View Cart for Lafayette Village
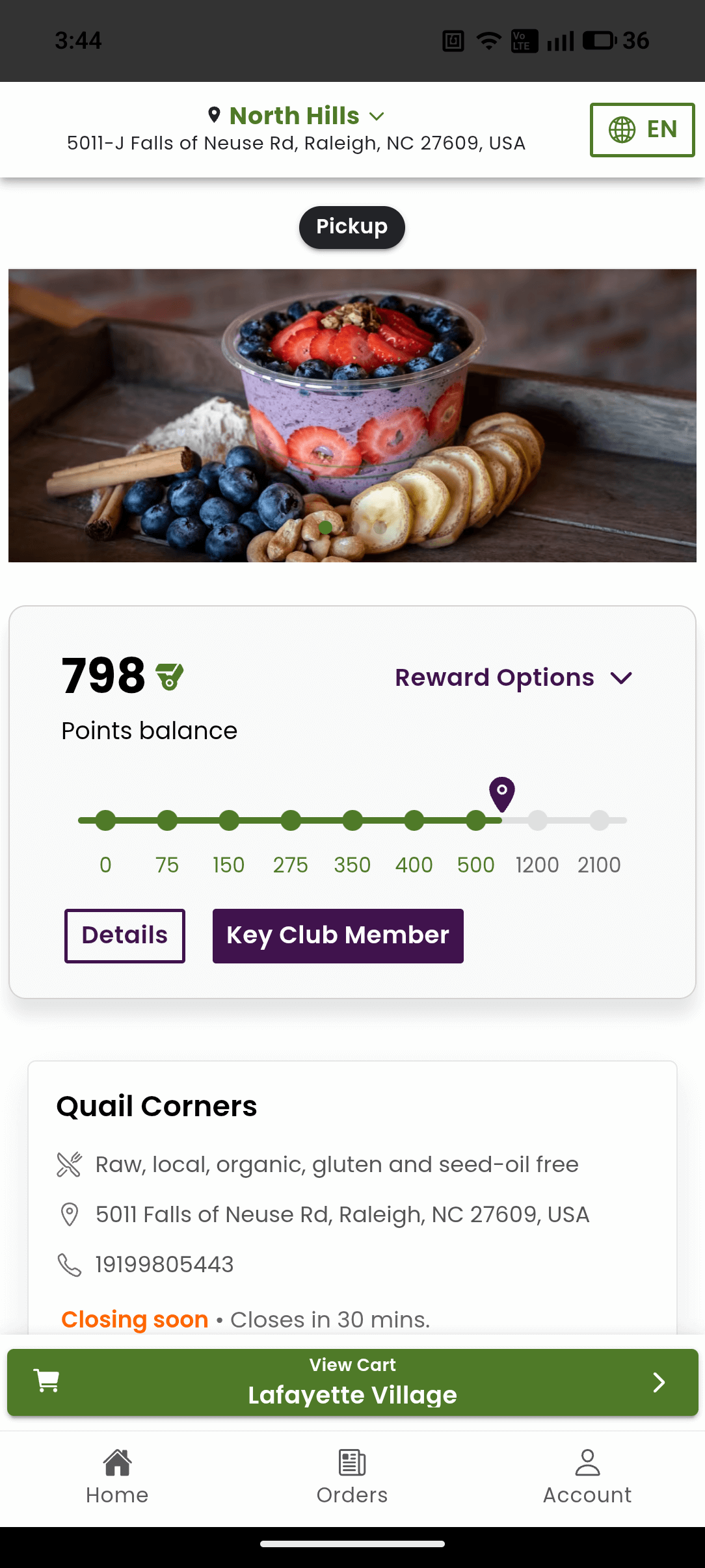705x1568 pixels. 352,1382
